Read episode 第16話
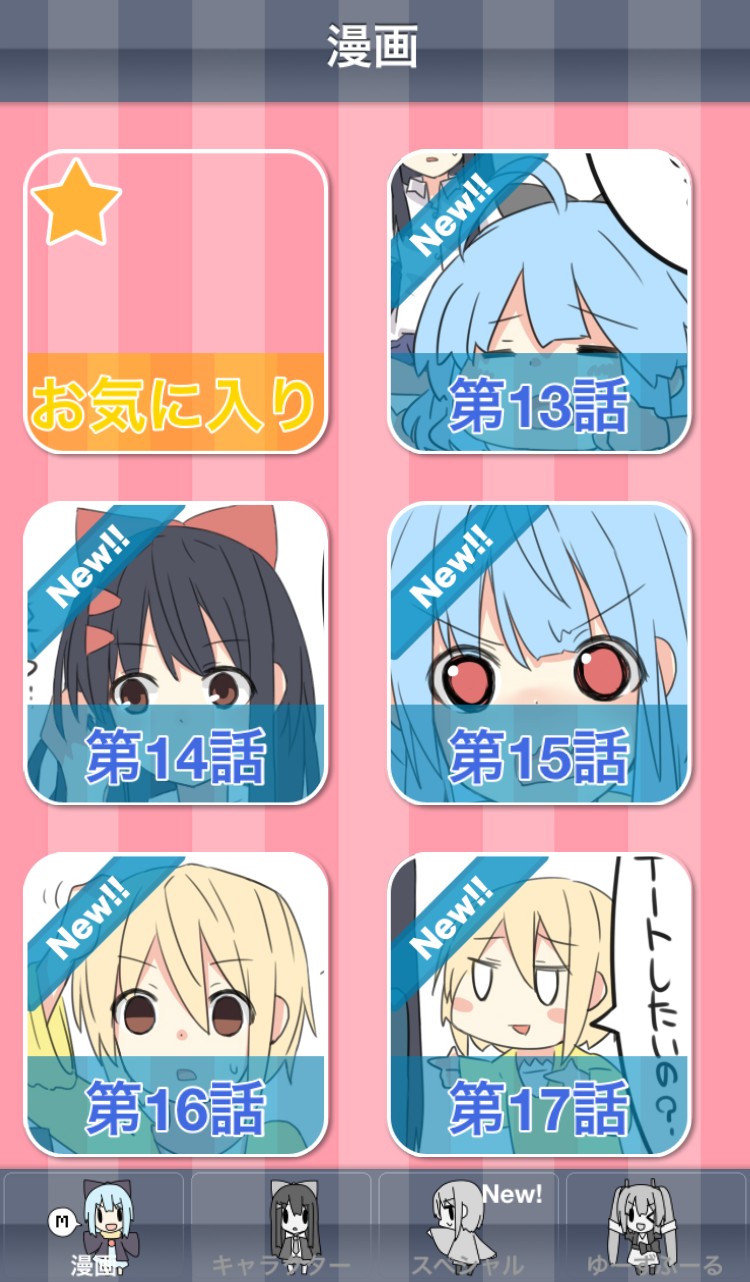 176,1004
